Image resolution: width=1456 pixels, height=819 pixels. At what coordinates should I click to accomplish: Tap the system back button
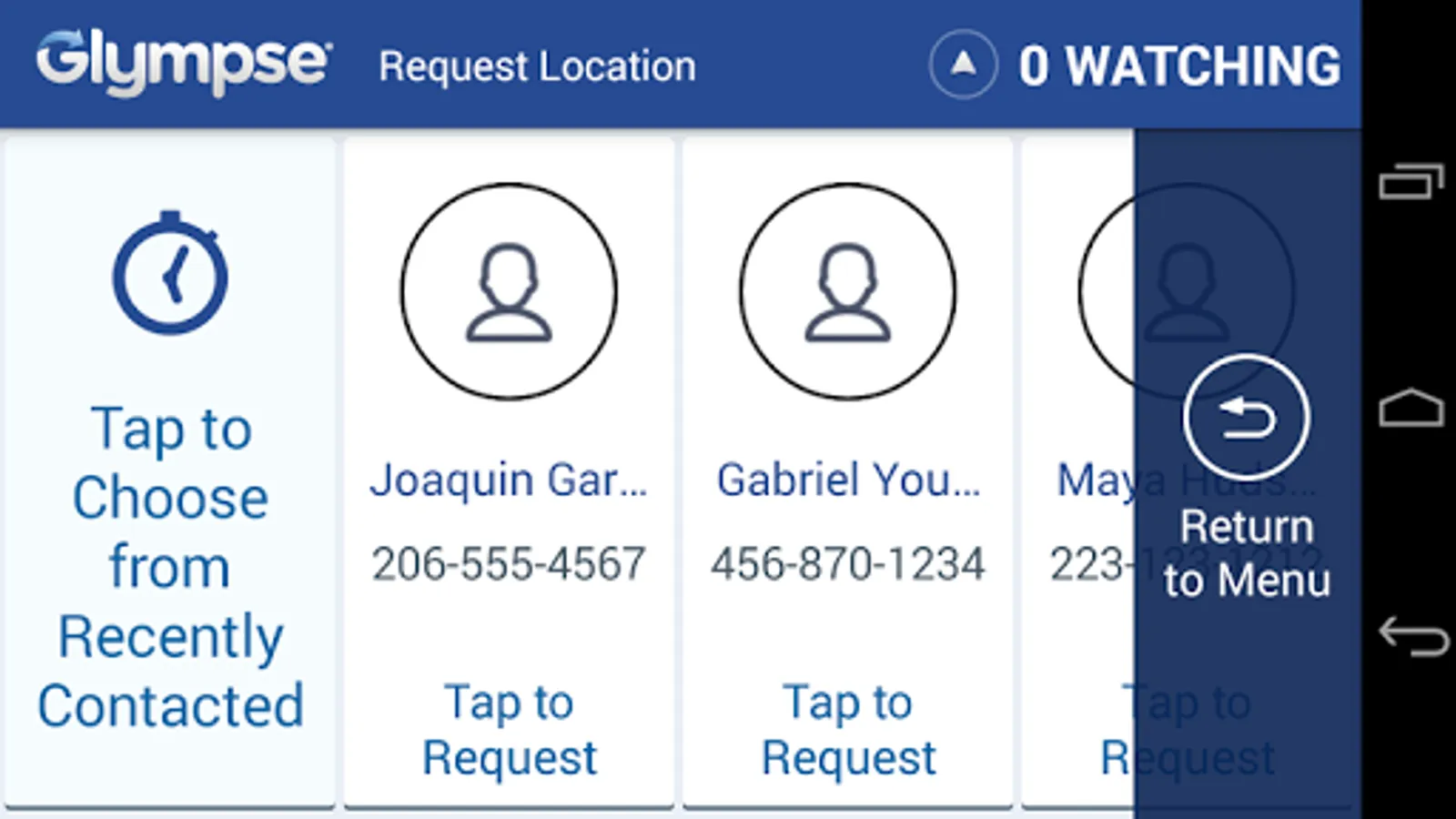pyautogui.click(x=1412, y=636)
